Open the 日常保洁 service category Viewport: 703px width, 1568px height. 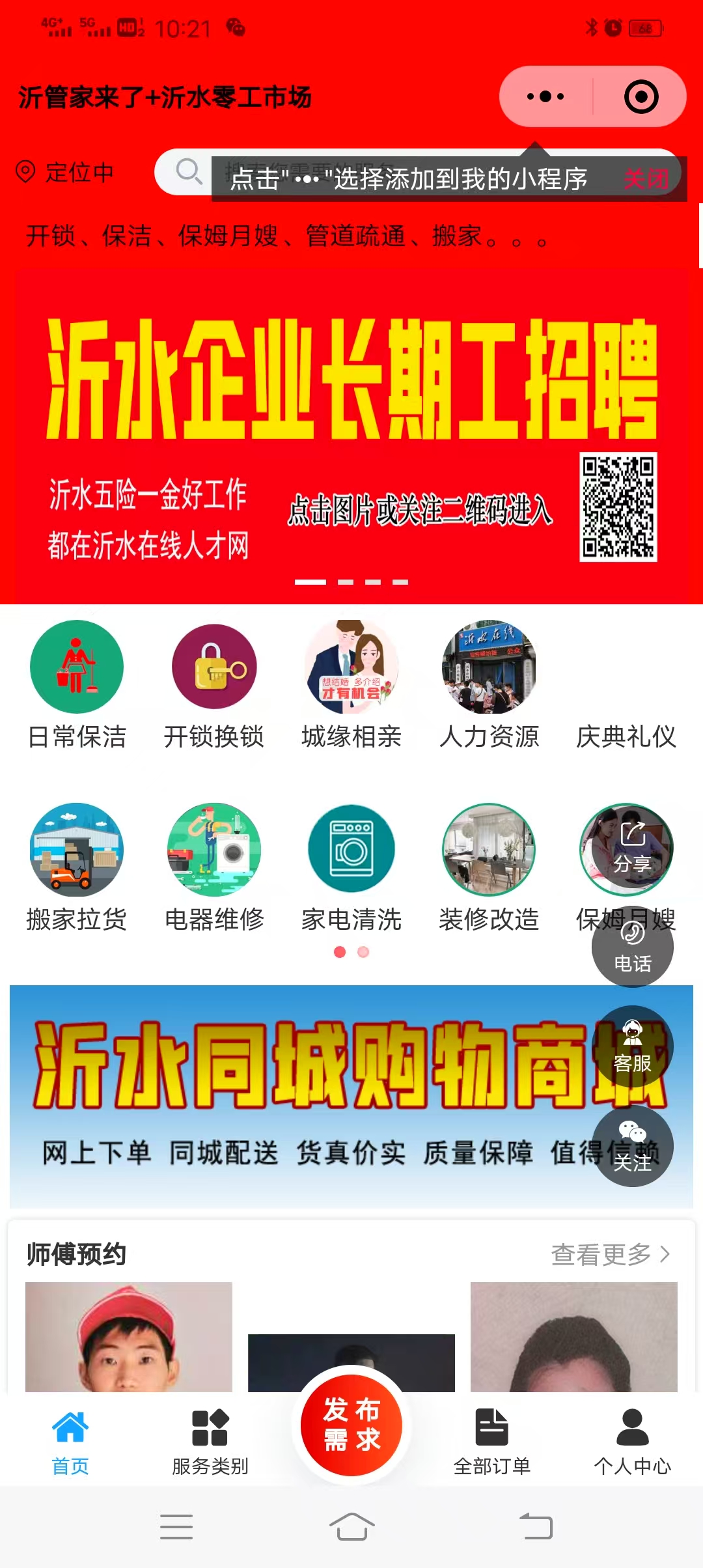[x=77, y=685]
